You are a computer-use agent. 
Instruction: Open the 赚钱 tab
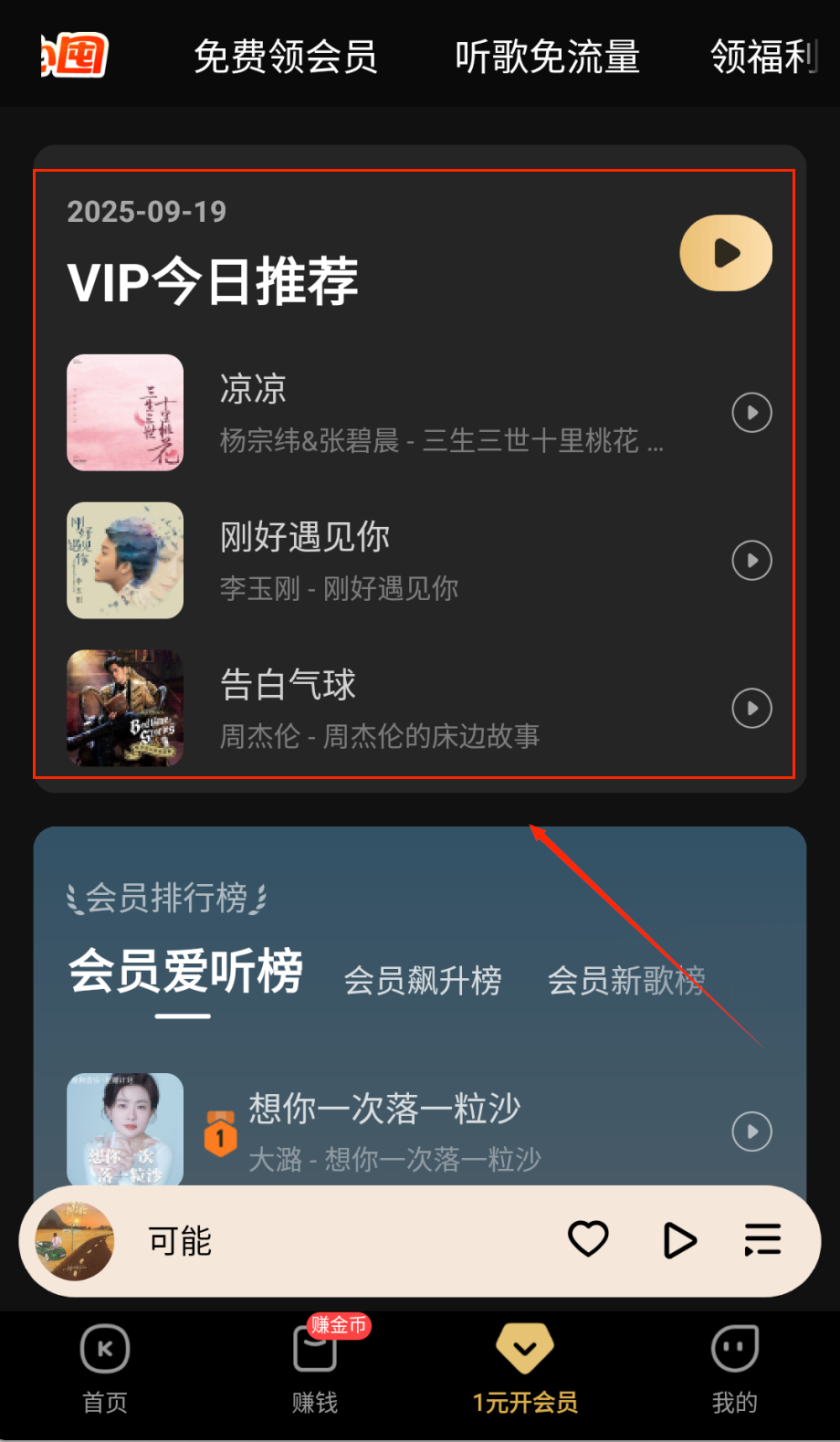tap(315, 1367)
